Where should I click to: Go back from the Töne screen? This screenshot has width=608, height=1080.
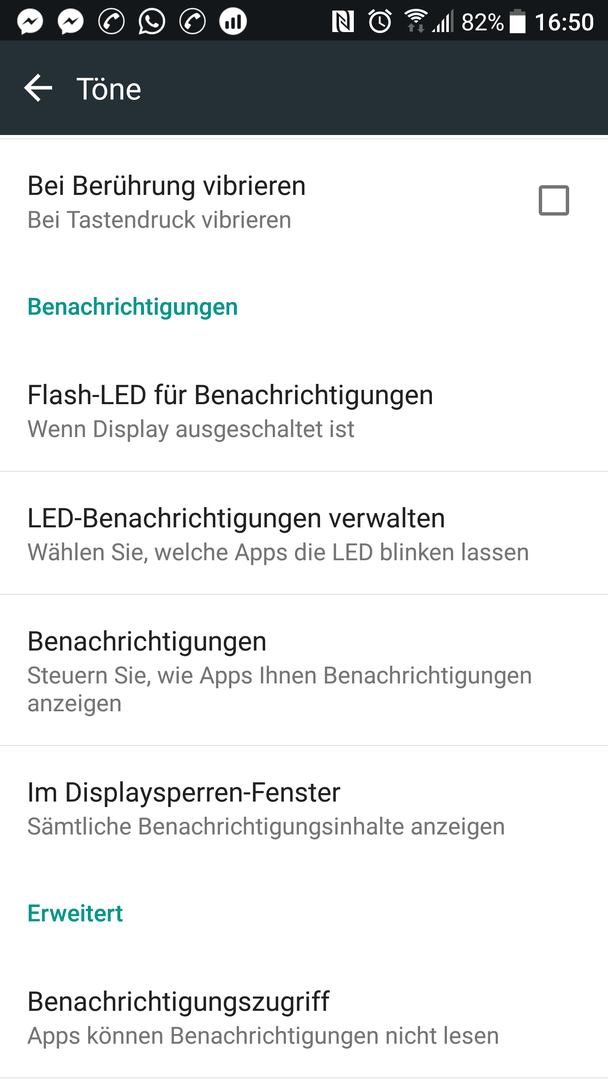click(x=38, y=88)
